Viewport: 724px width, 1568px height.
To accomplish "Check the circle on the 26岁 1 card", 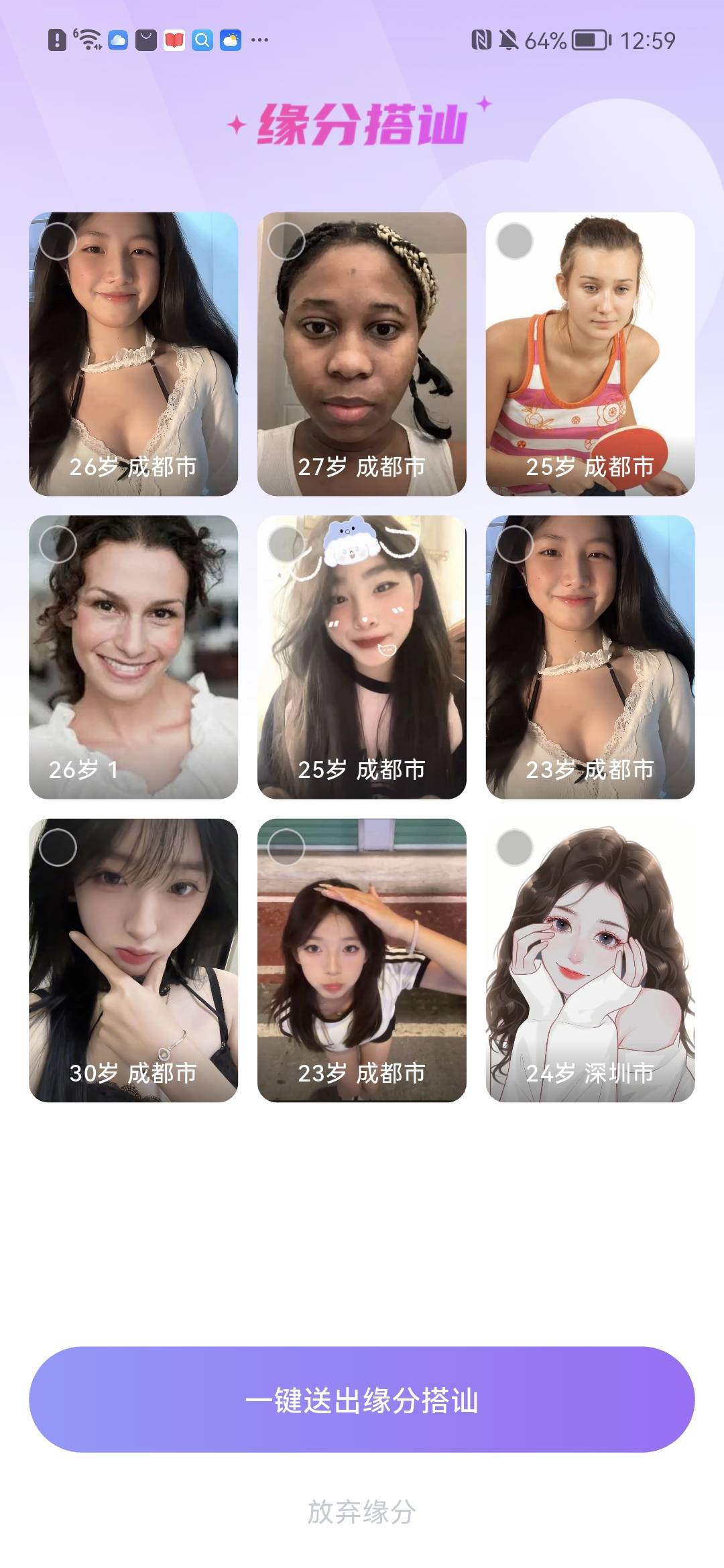I will pyautogui.click(x=58, y=544).
